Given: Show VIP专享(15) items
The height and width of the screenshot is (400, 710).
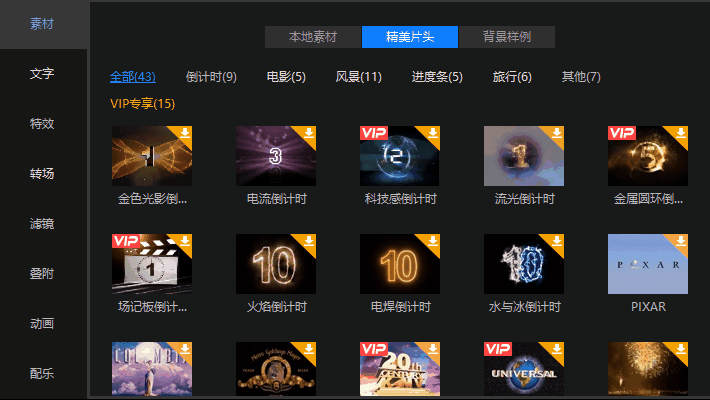Looking at the screenshot, I should 143,103.
